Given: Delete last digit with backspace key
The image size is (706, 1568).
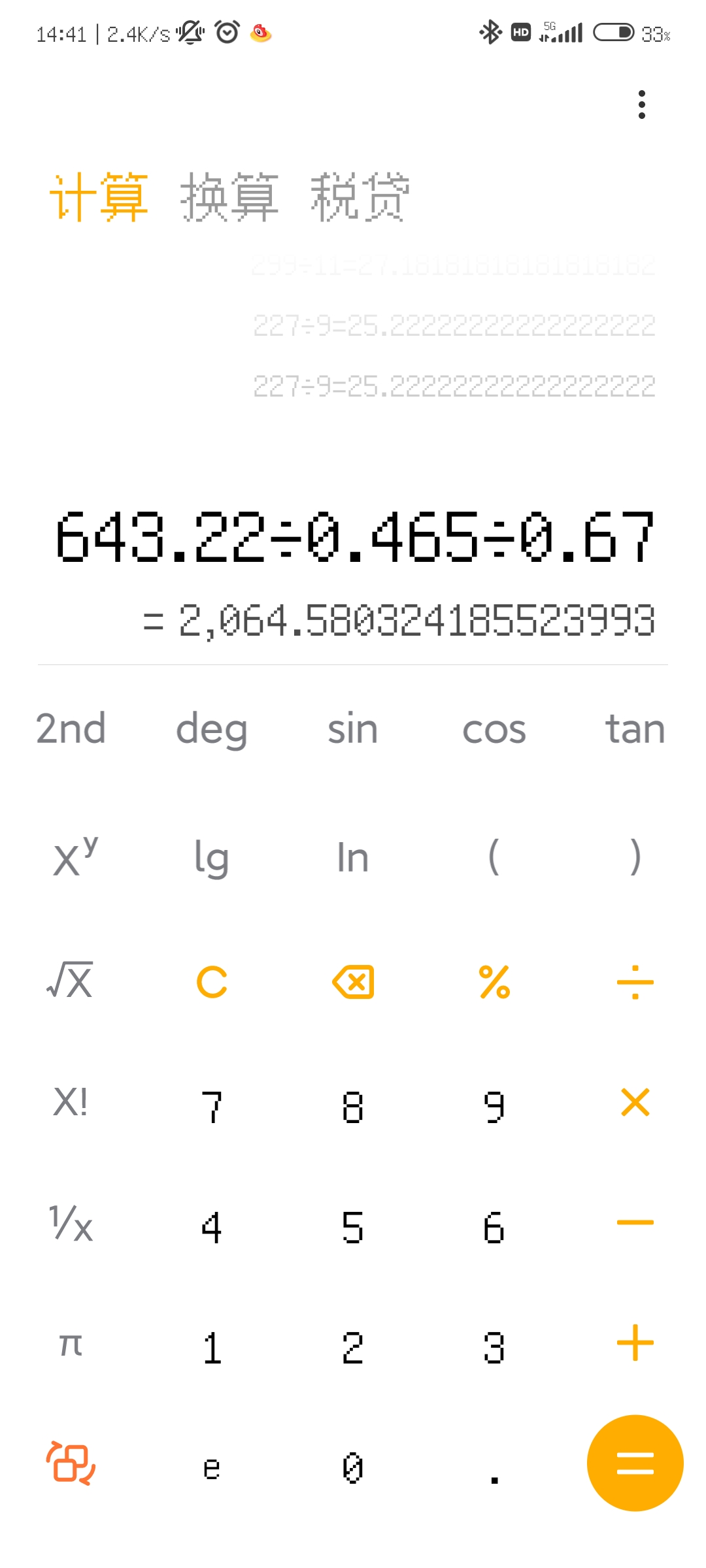Looking at the screenshot, I should pyautogui.click(x=353, y=982).
